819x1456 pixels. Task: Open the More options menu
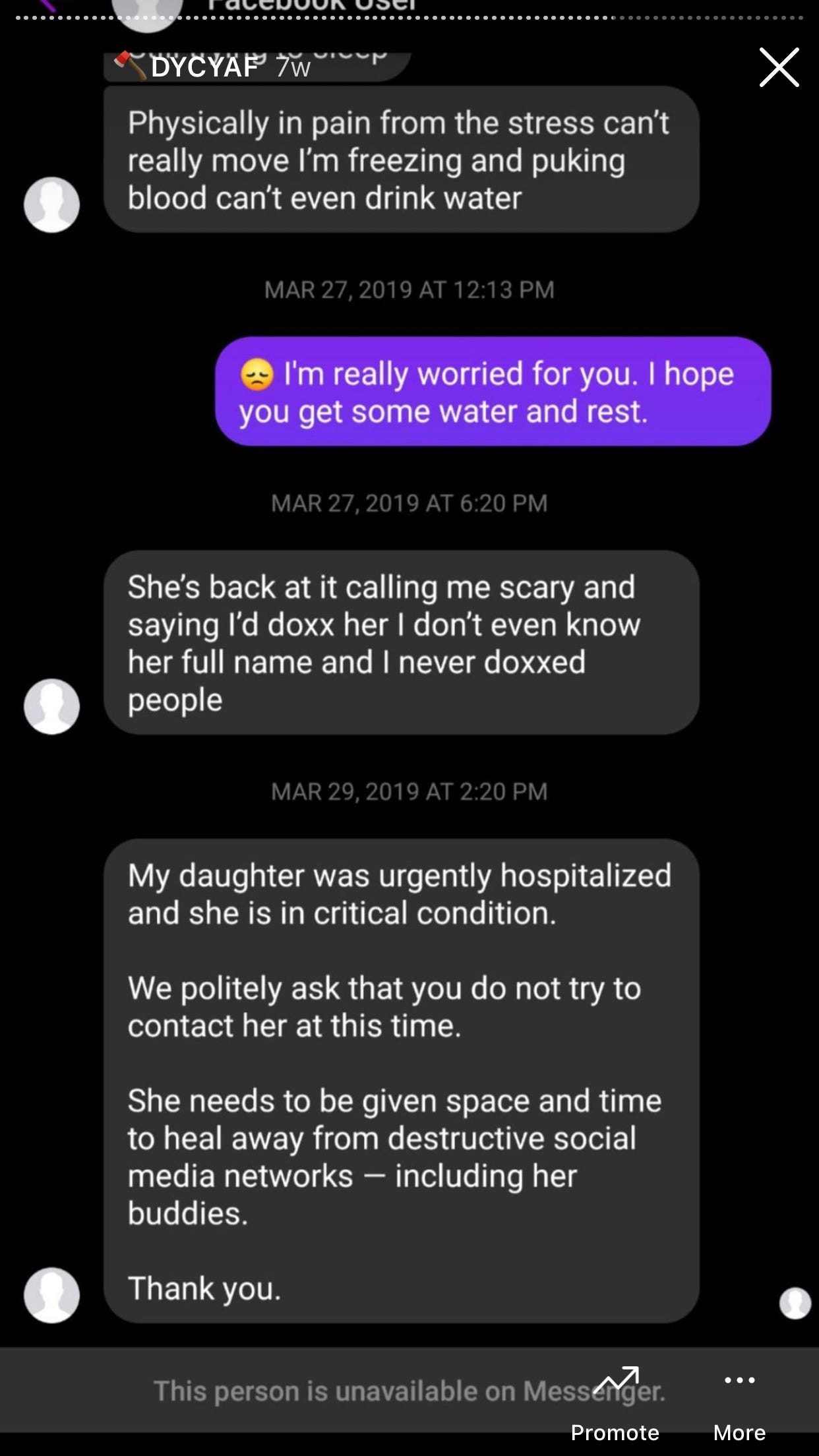[x=739, y=1405]
